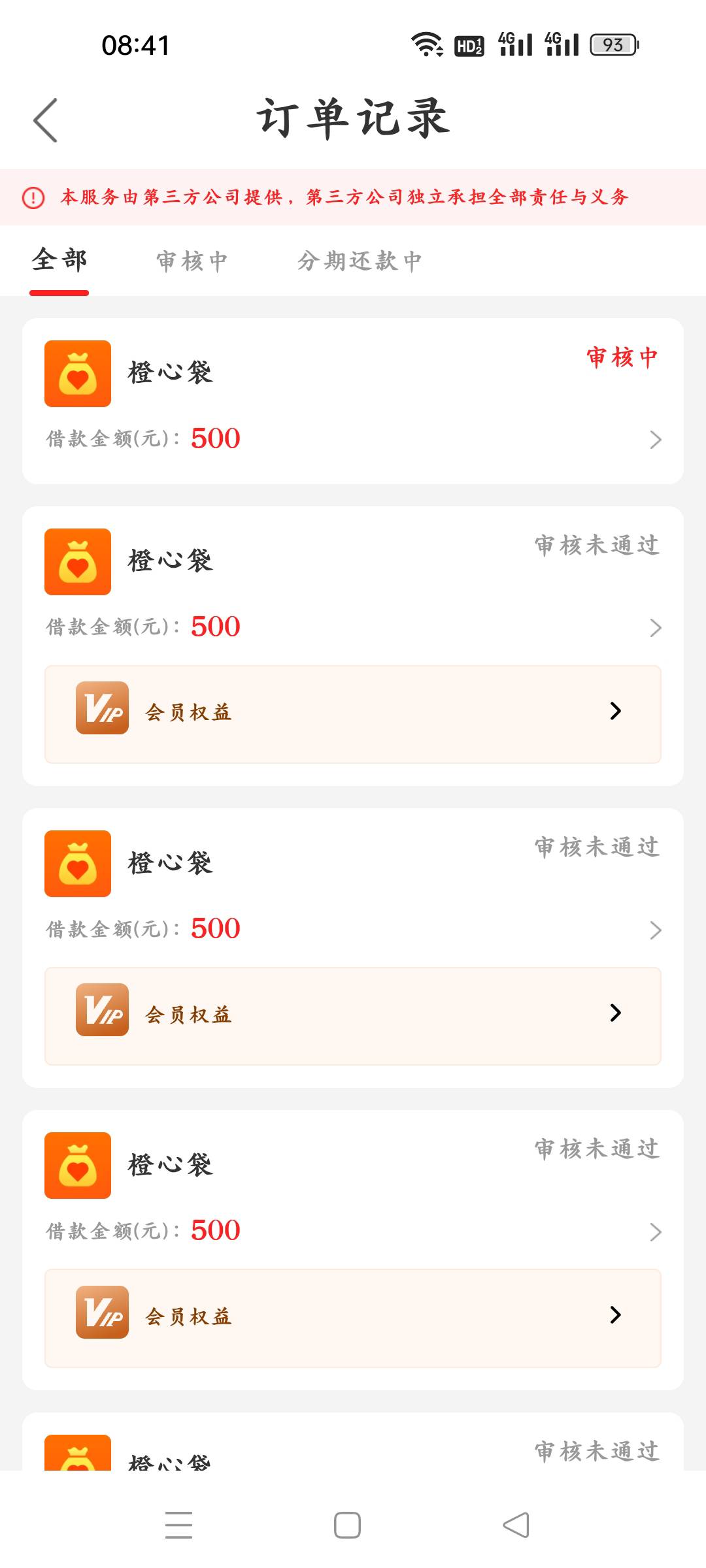Open the 橙心袋 order with red 审核中 status

point(353,401)
